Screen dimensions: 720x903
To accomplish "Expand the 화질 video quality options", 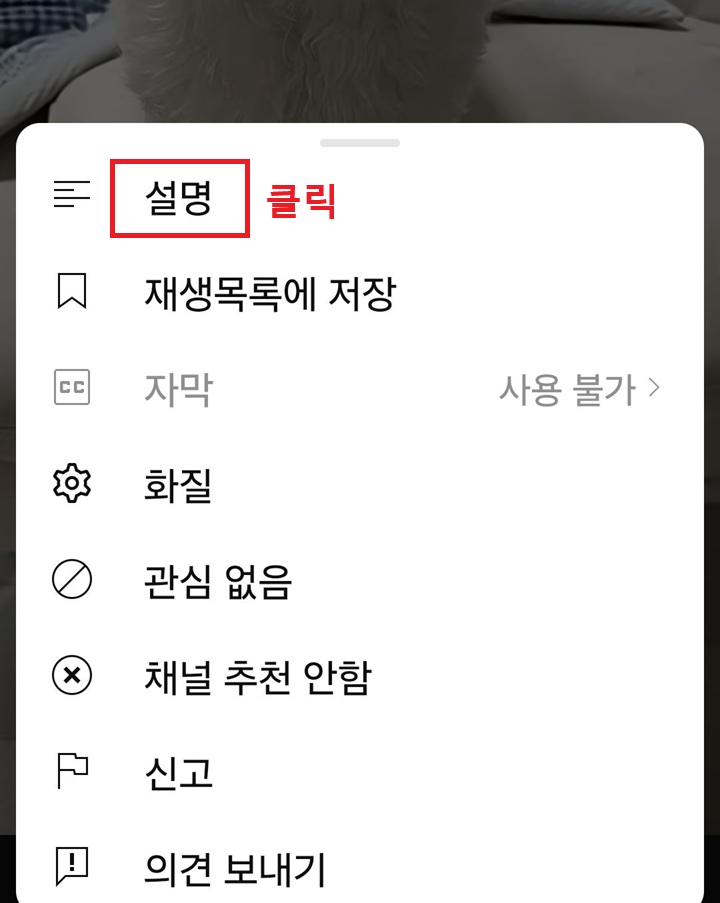I will (180, 485).
